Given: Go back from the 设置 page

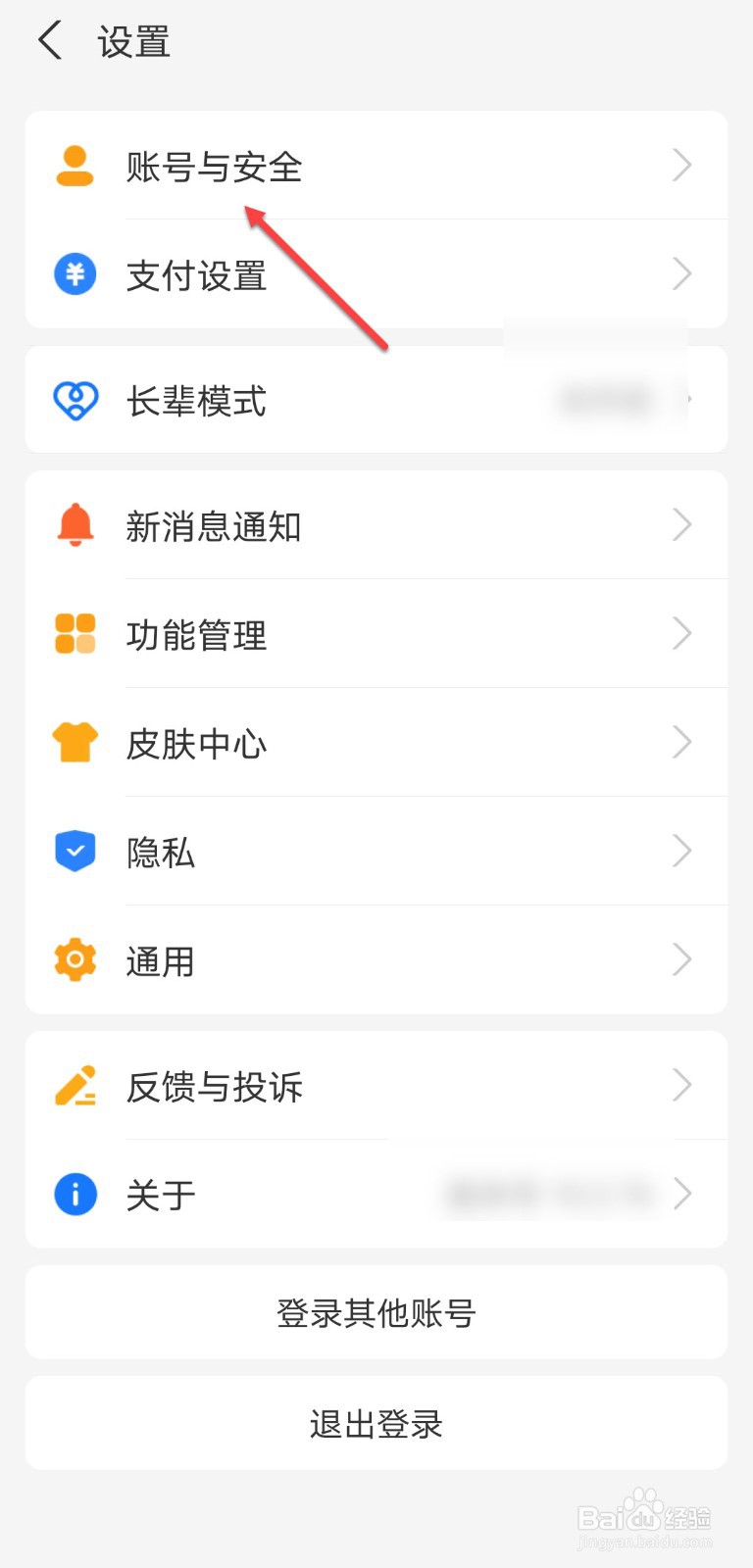Looking at the screenshot, I should point(50,42).
